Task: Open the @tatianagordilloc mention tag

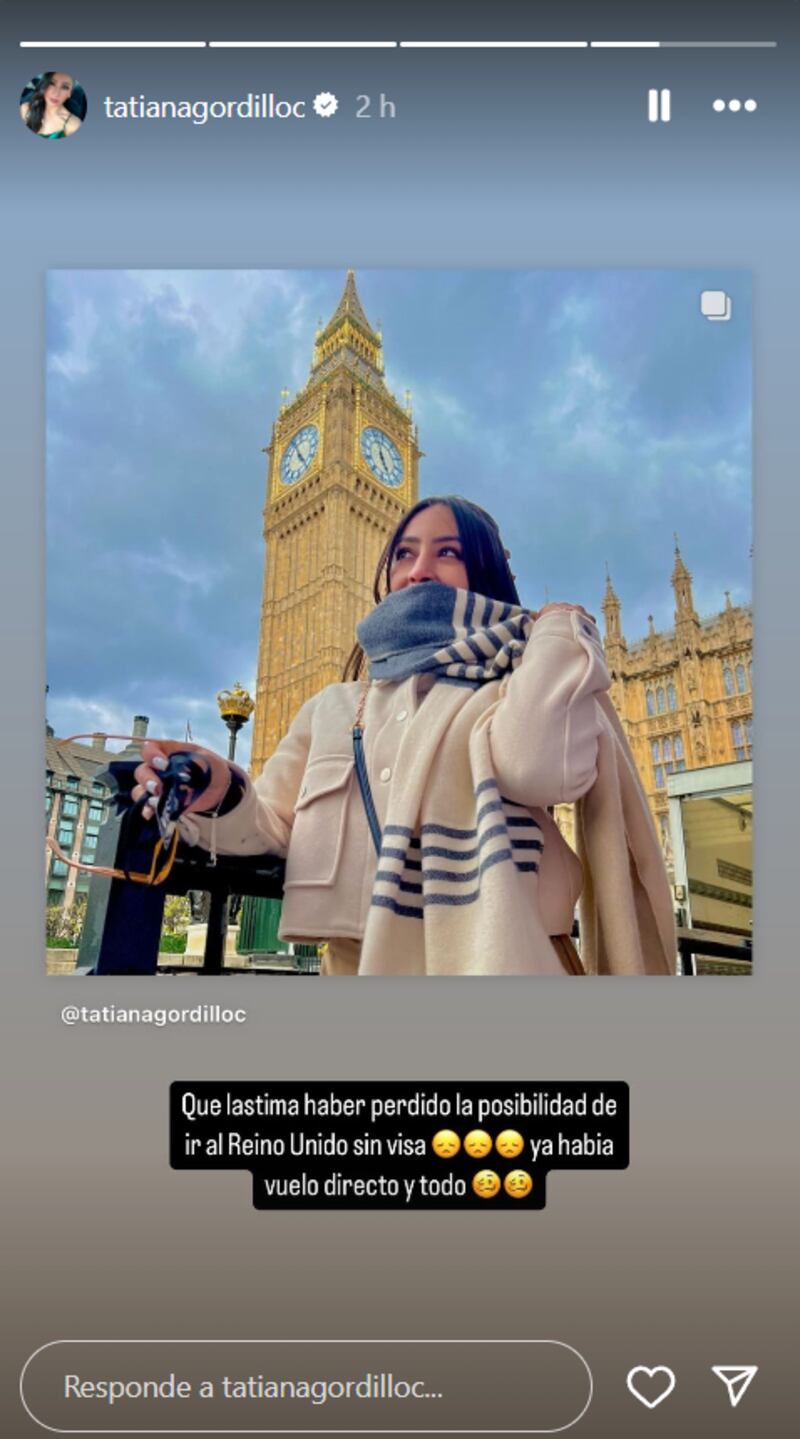Action: click(155, 1013)
